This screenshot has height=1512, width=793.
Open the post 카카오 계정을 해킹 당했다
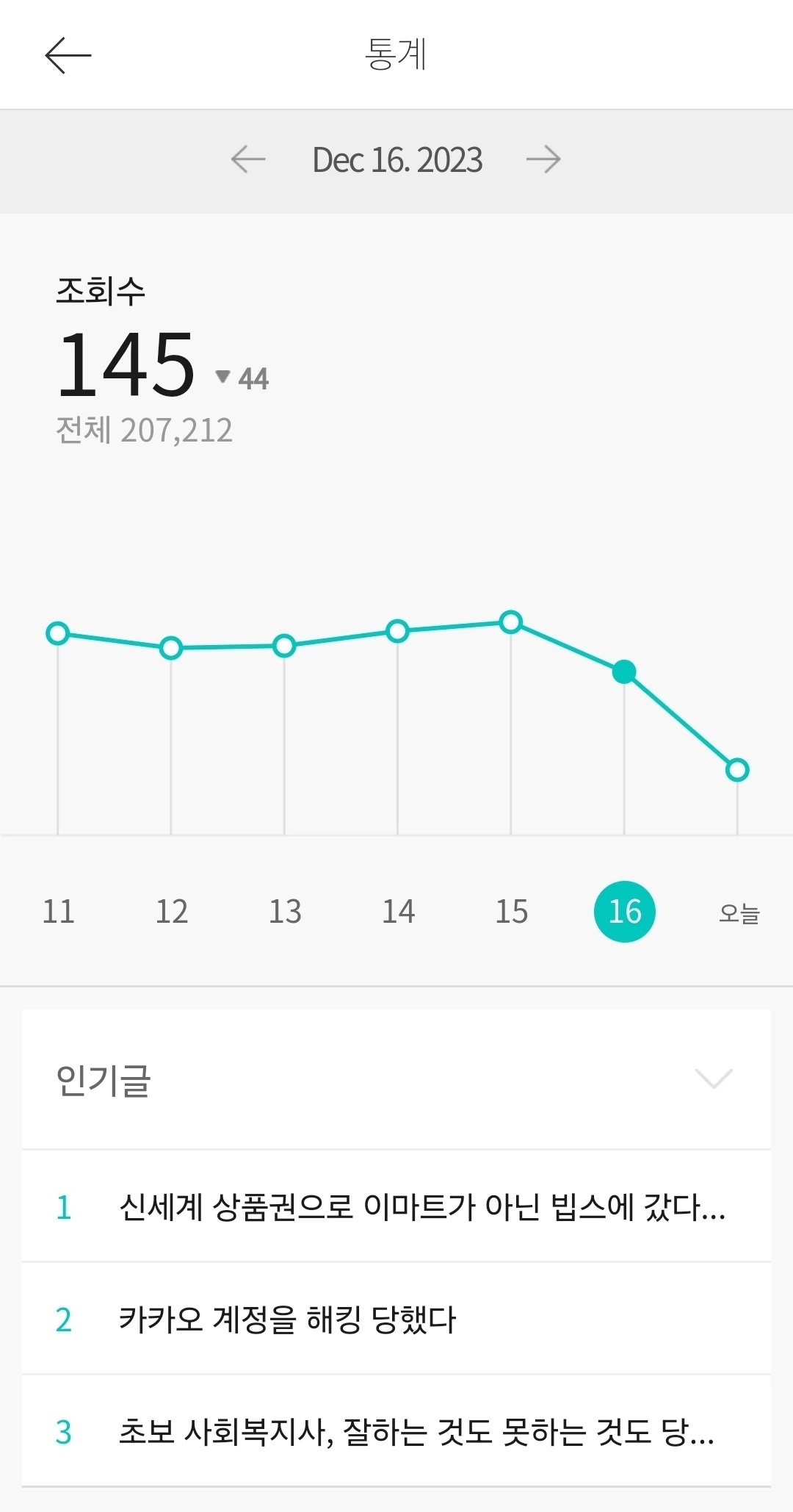[x=287, y=1320]
